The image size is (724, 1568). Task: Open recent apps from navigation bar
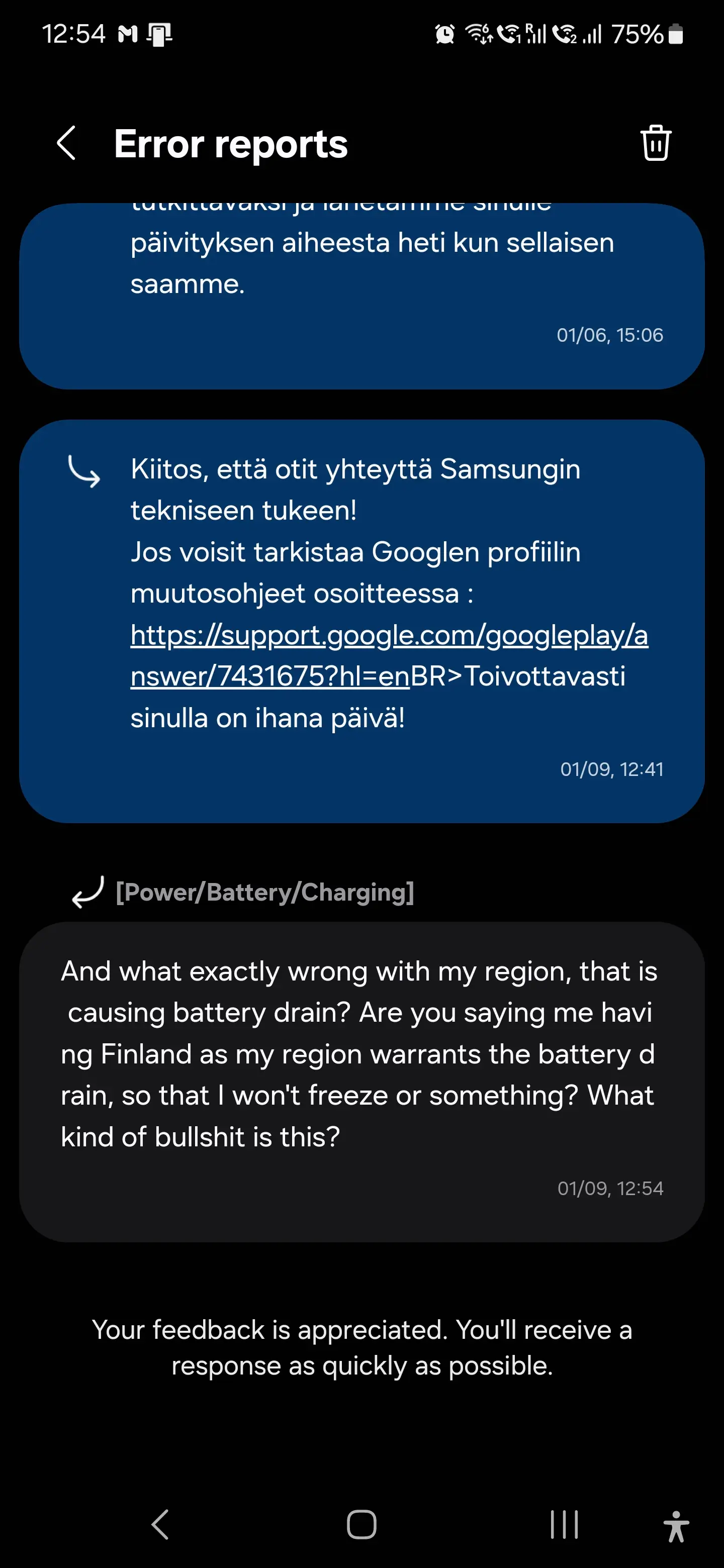click(564, 1525)
